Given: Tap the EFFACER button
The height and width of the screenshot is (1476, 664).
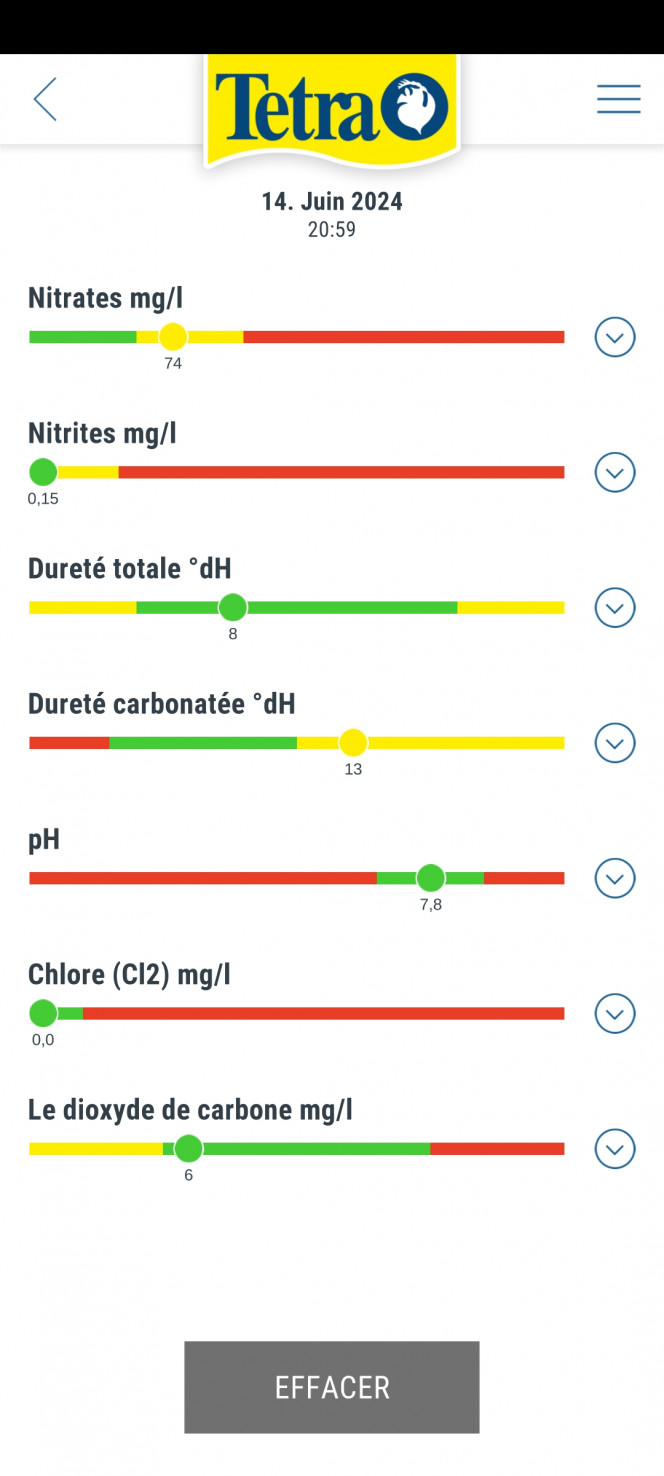Looking at the screenshot, I should tap(332, 1387).
